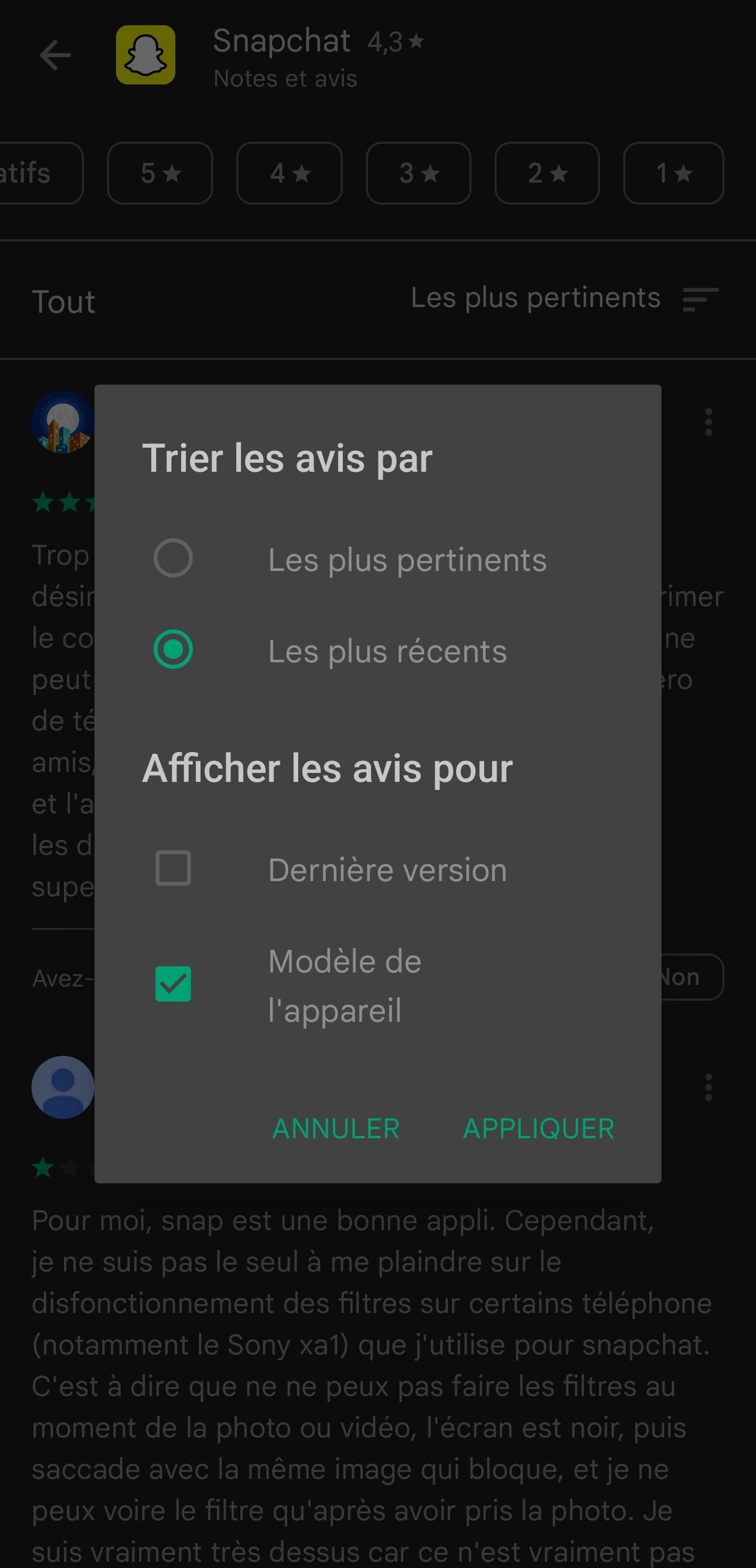Select the Tout reviews tab
This screenshot has width=756, height=1568.
point(64,301)
